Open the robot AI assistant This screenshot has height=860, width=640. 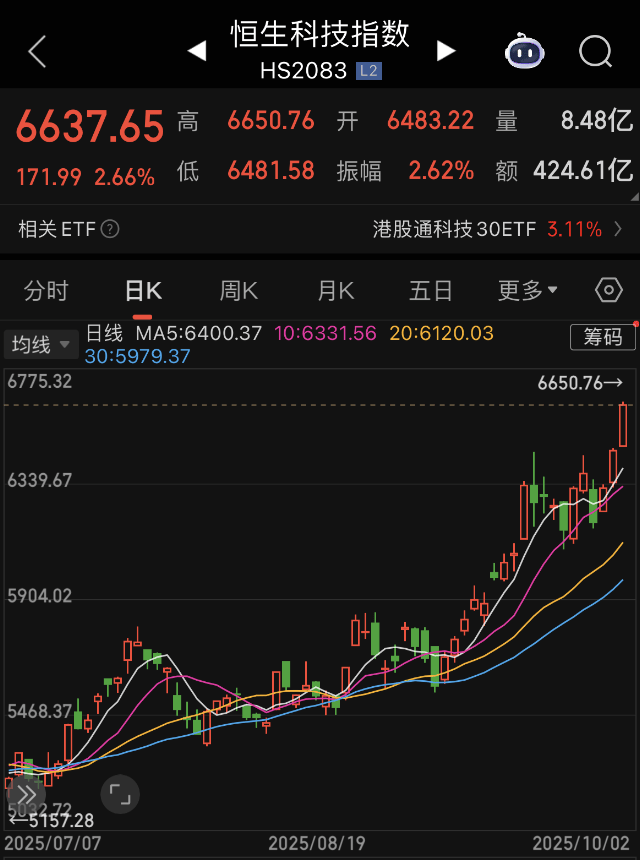click(x=524, y=51)
